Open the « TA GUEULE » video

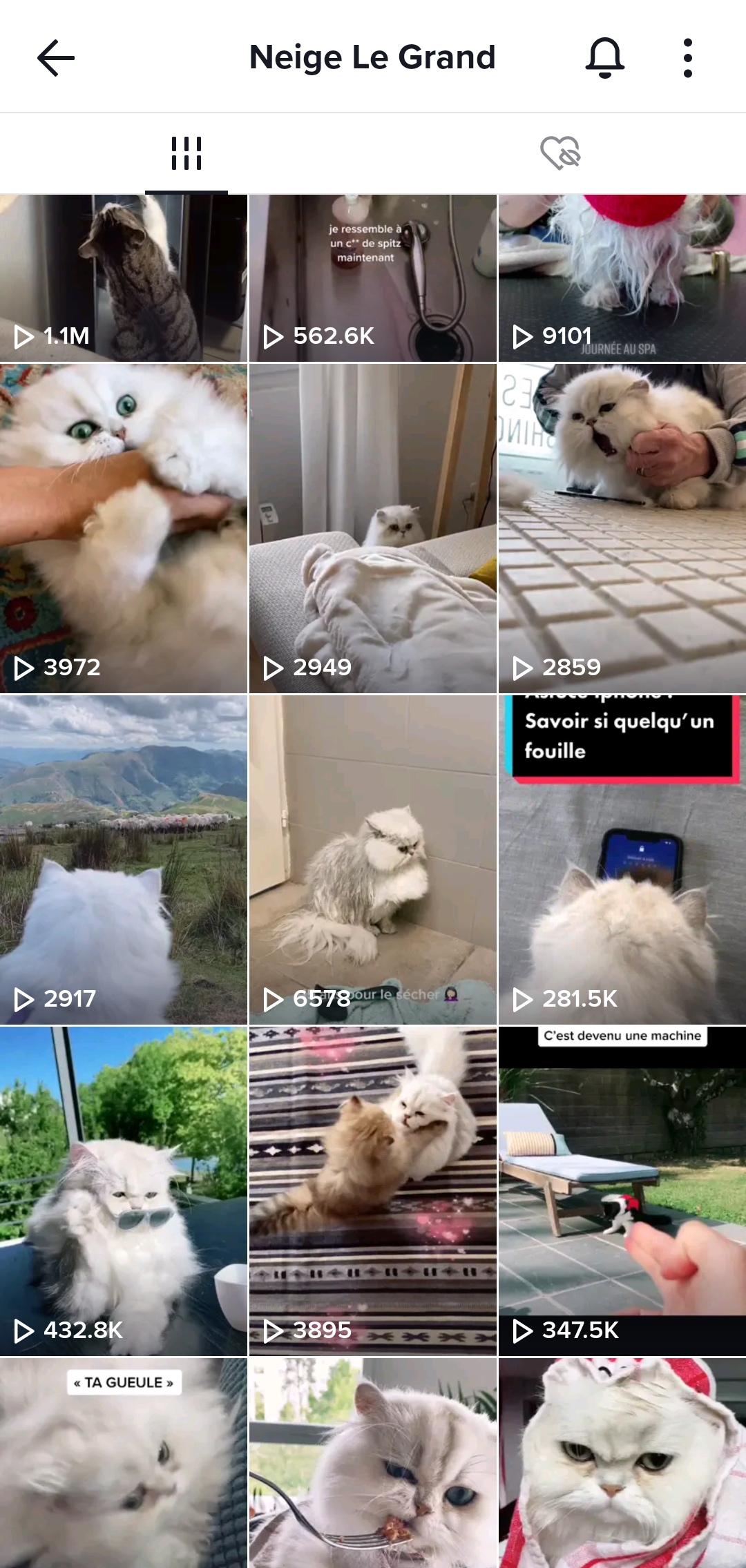pyautogui.click(x=124, y=1462)
